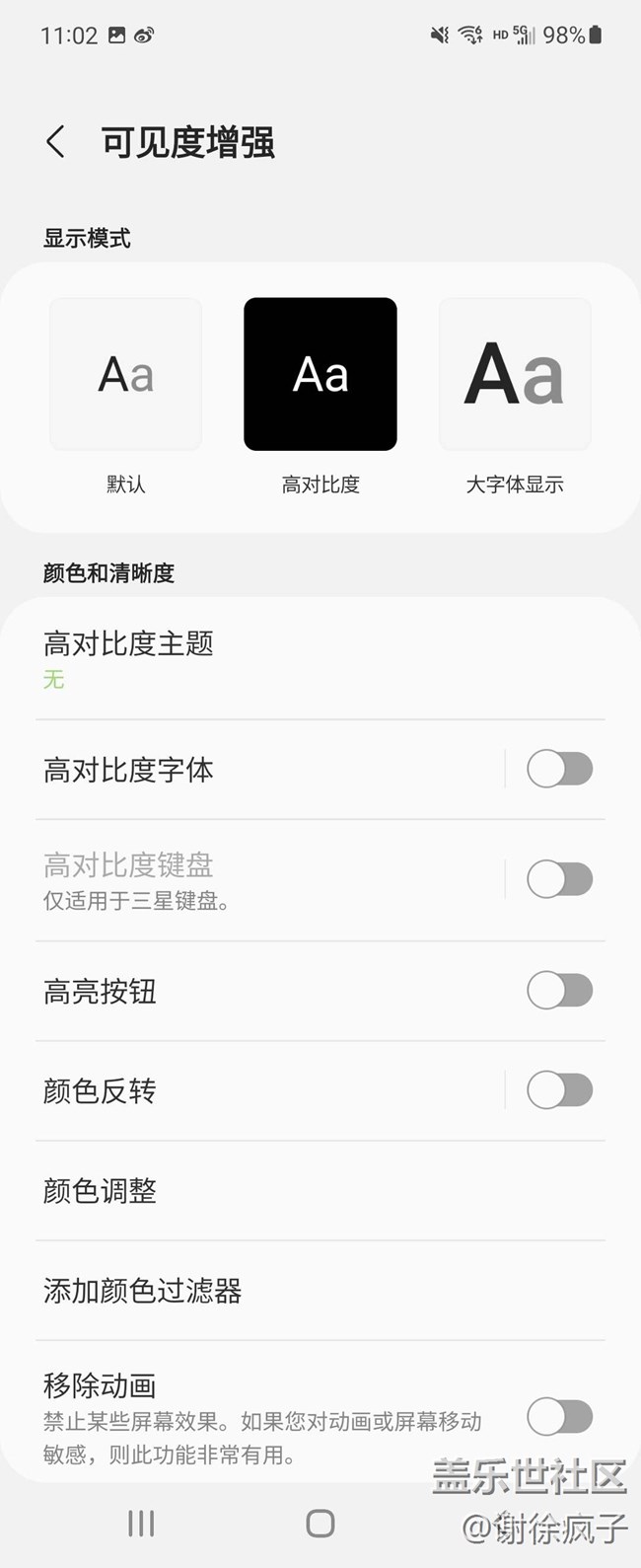
Task: Toggle the 高对比度字体 switch
Action: [559, 769]
